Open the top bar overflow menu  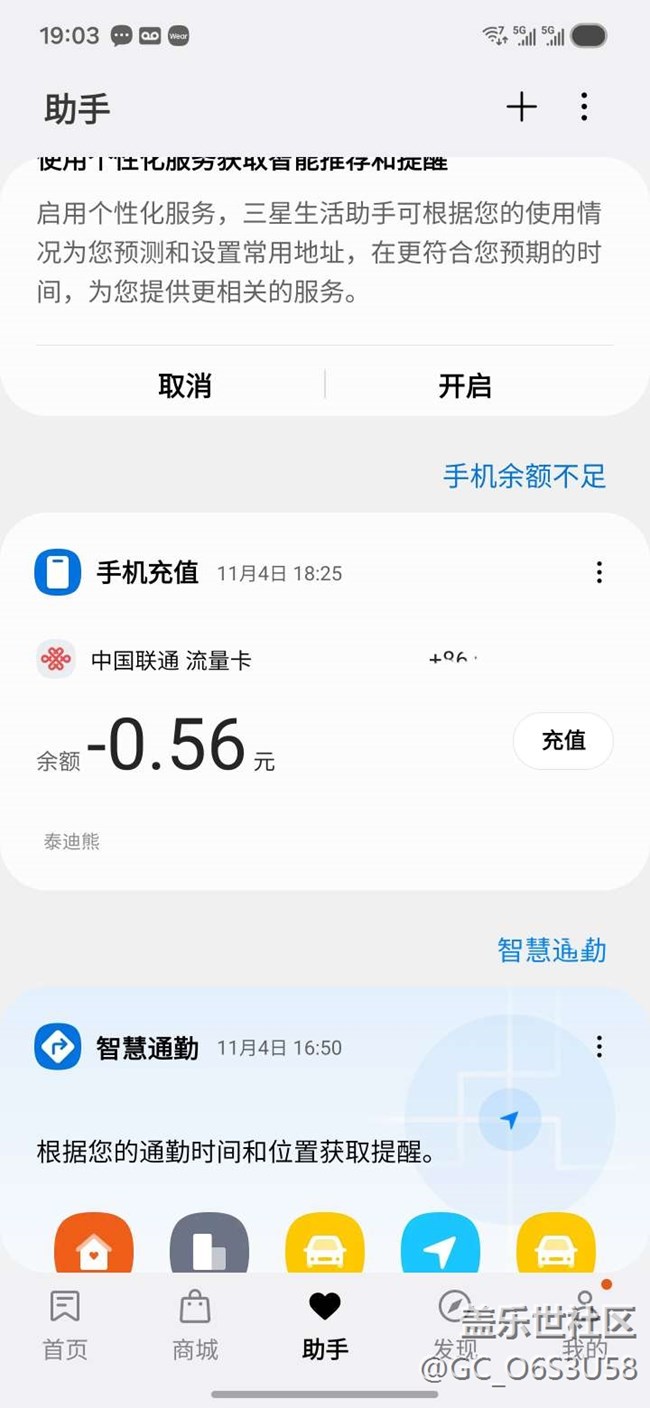584,107
